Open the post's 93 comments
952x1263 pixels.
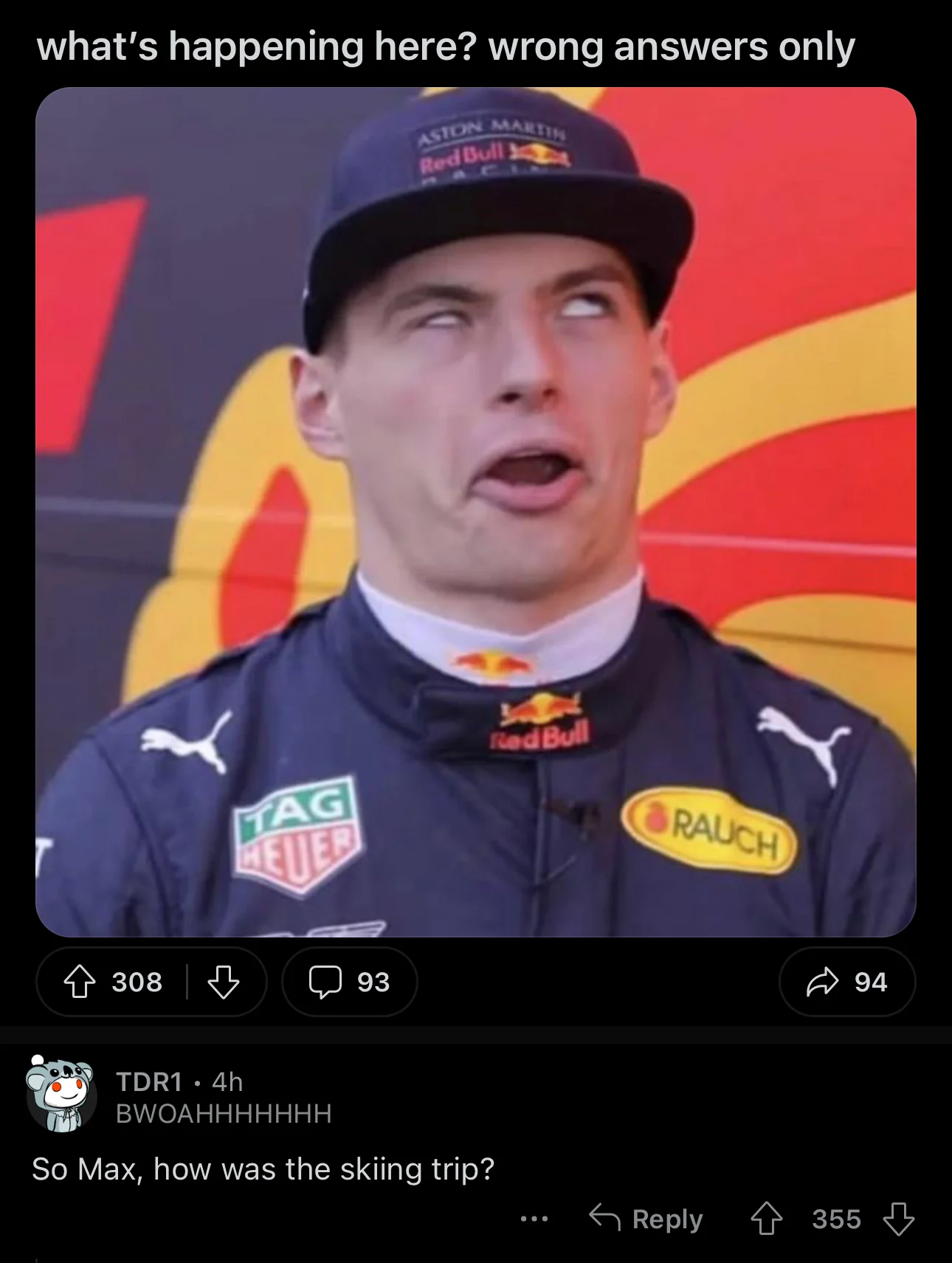coord(349,982)
